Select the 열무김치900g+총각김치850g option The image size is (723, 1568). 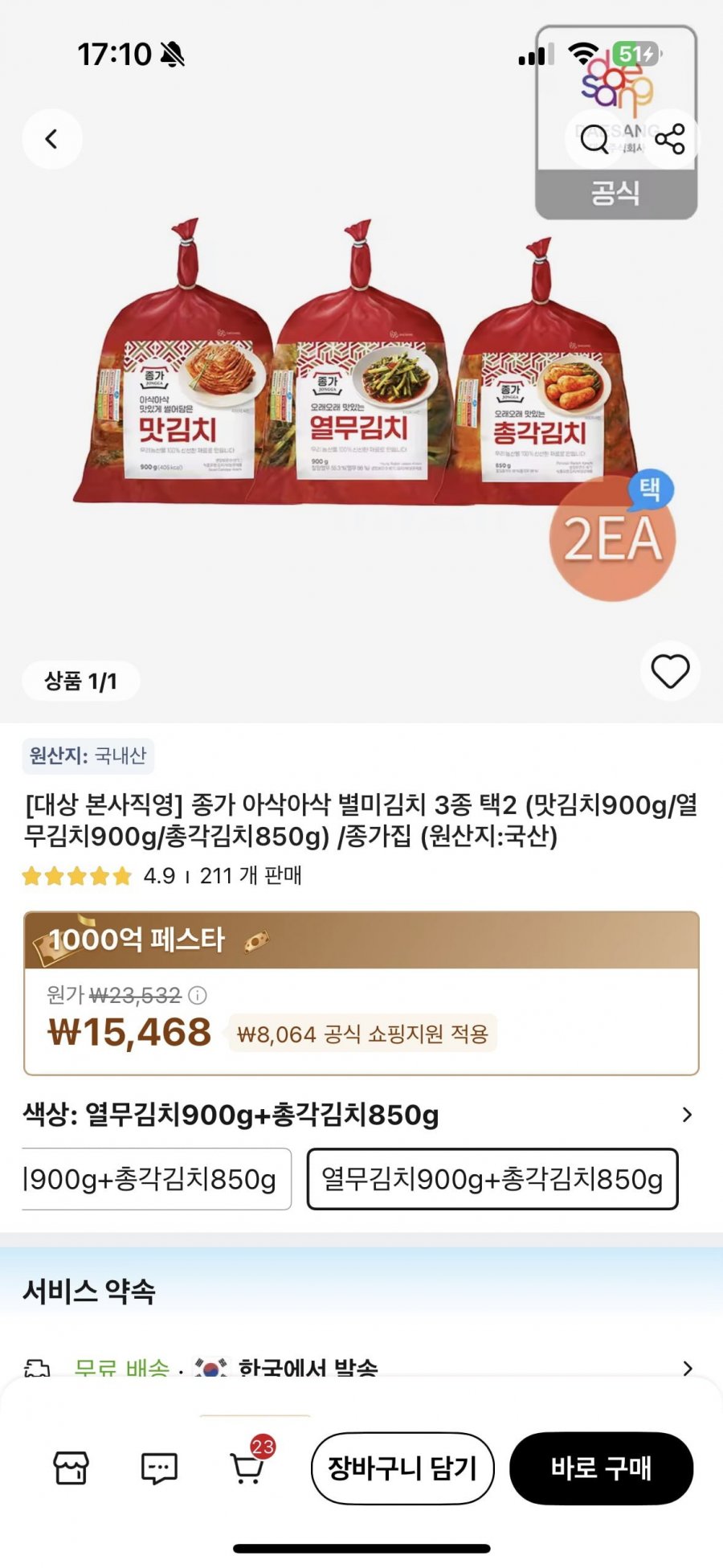tap(492, 1179)
